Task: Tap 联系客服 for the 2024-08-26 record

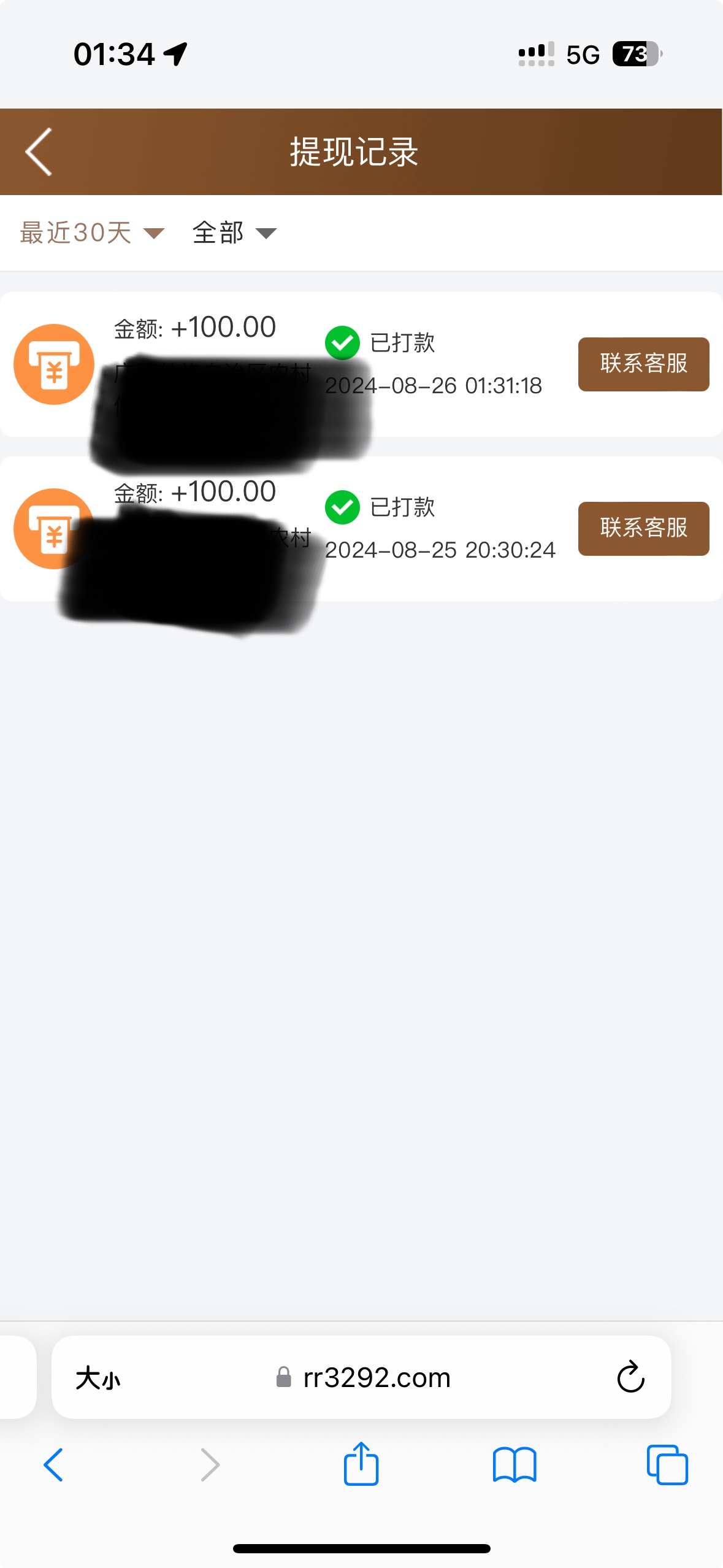Action: pos(643,364)
